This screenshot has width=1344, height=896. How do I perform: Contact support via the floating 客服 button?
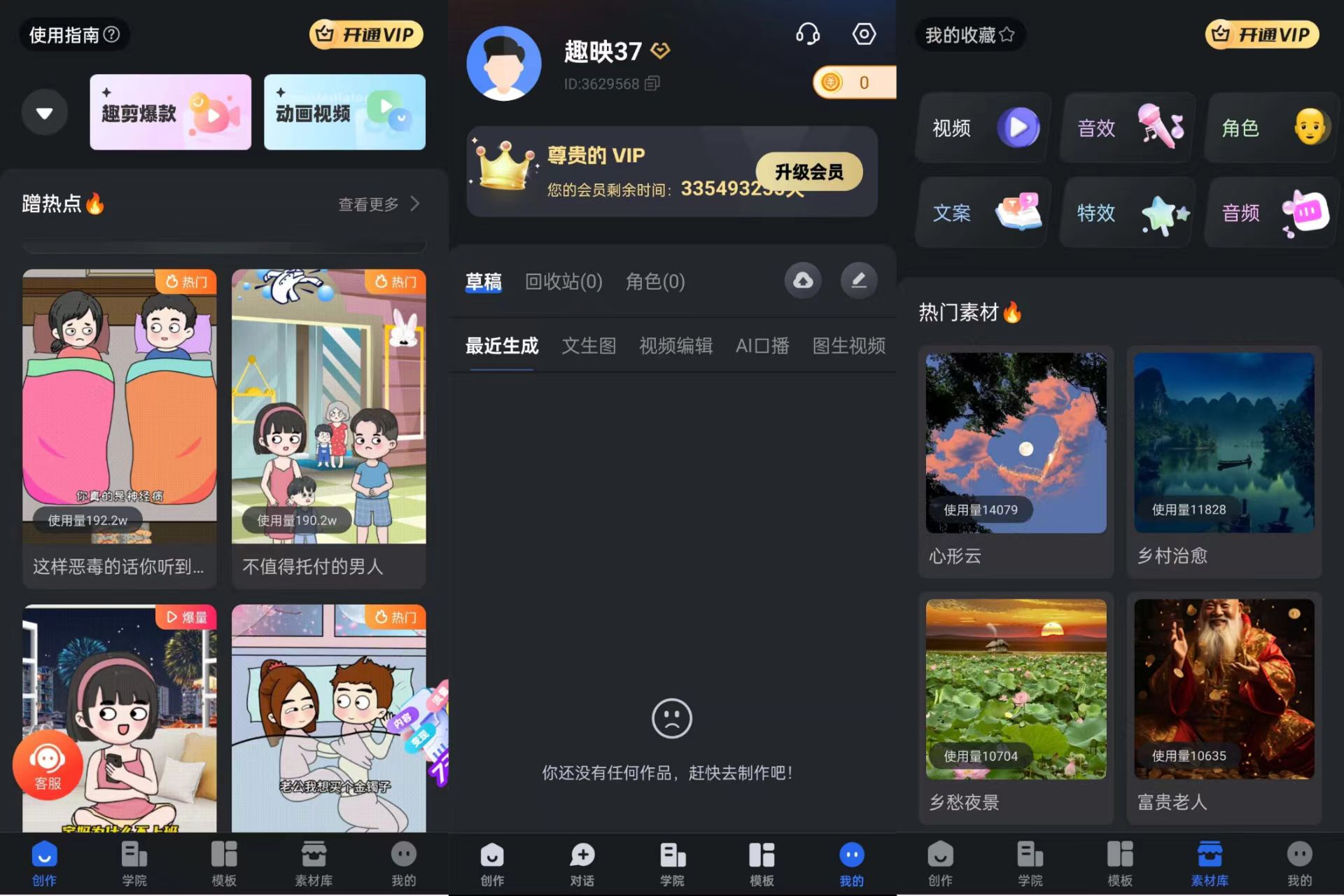point(48,766)
